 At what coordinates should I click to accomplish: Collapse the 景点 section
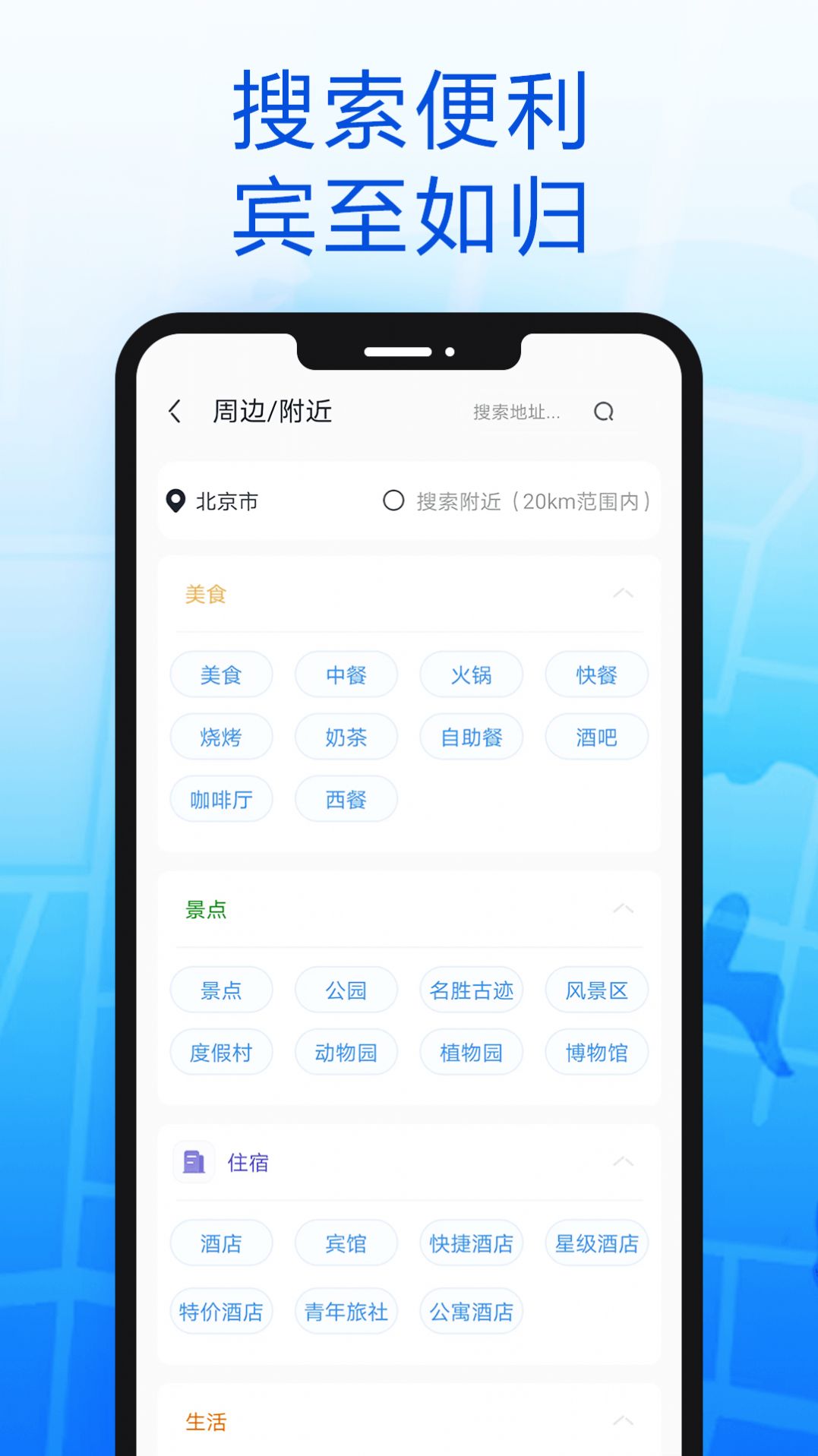tap(624, 908)
